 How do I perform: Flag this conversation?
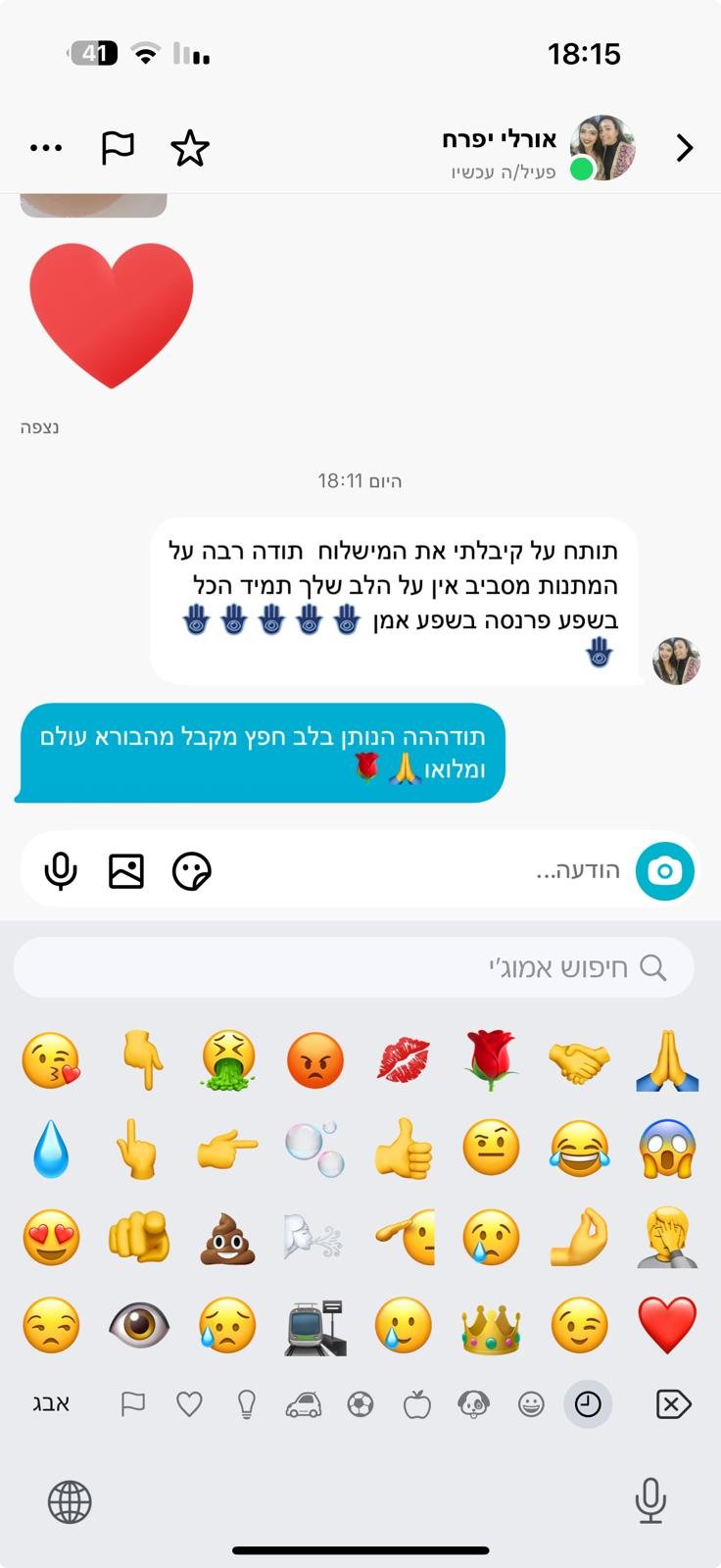tap(118, 148)
